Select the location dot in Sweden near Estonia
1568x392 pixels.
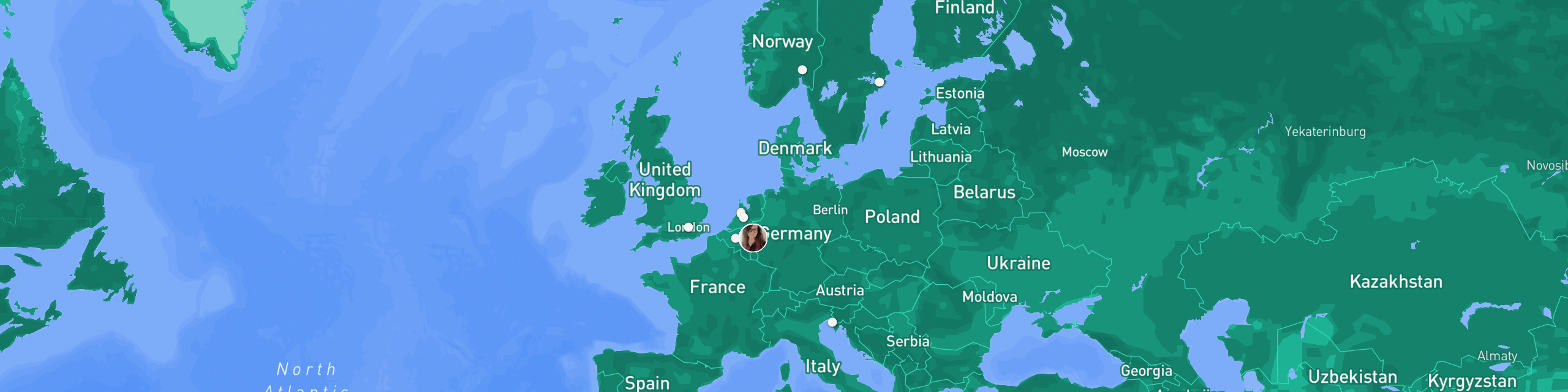(x=879, y=82)
